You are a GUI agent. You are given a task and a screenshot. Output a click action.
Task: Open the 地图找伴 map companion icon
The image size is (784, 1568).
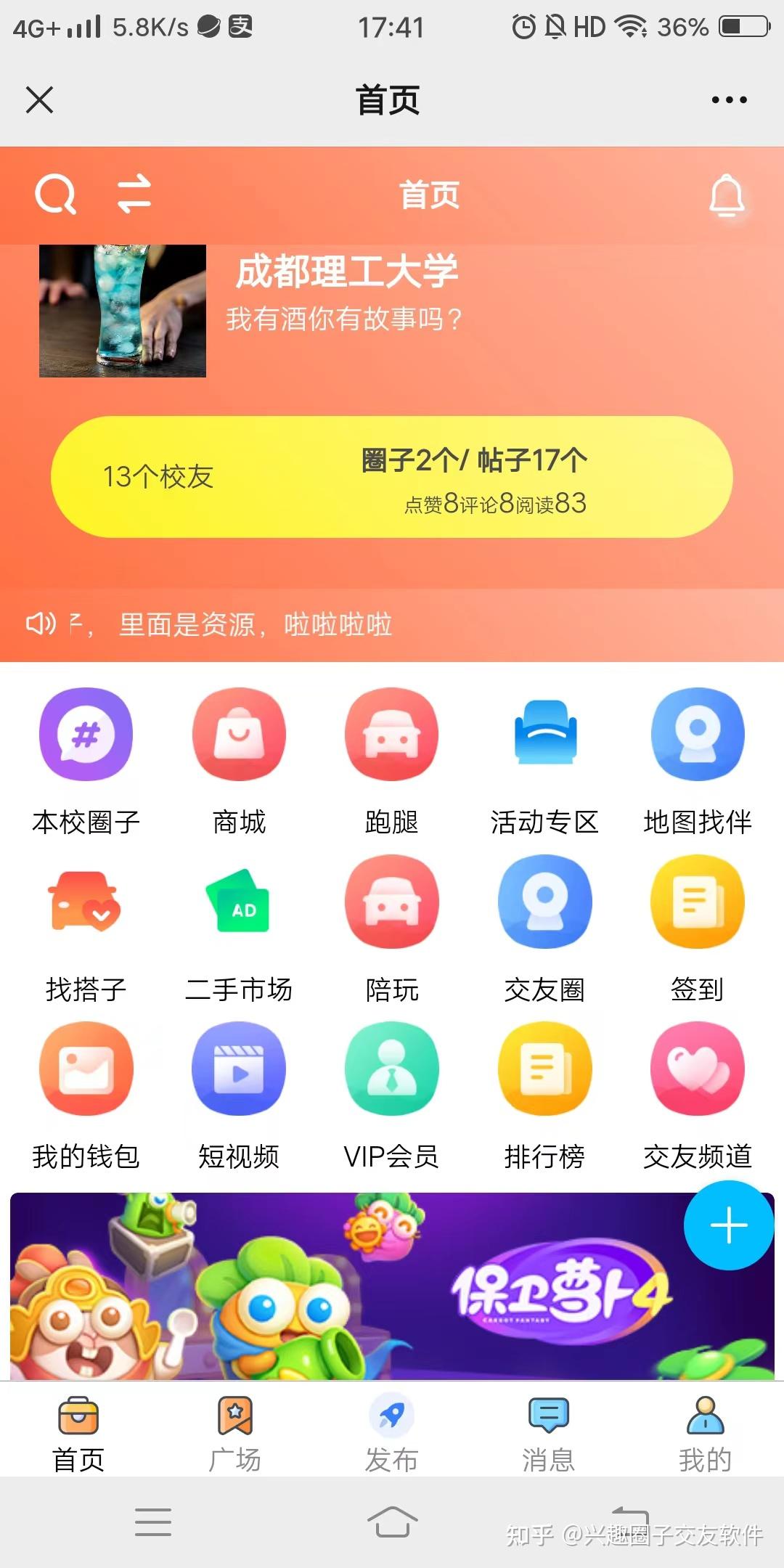click(697, 735)
